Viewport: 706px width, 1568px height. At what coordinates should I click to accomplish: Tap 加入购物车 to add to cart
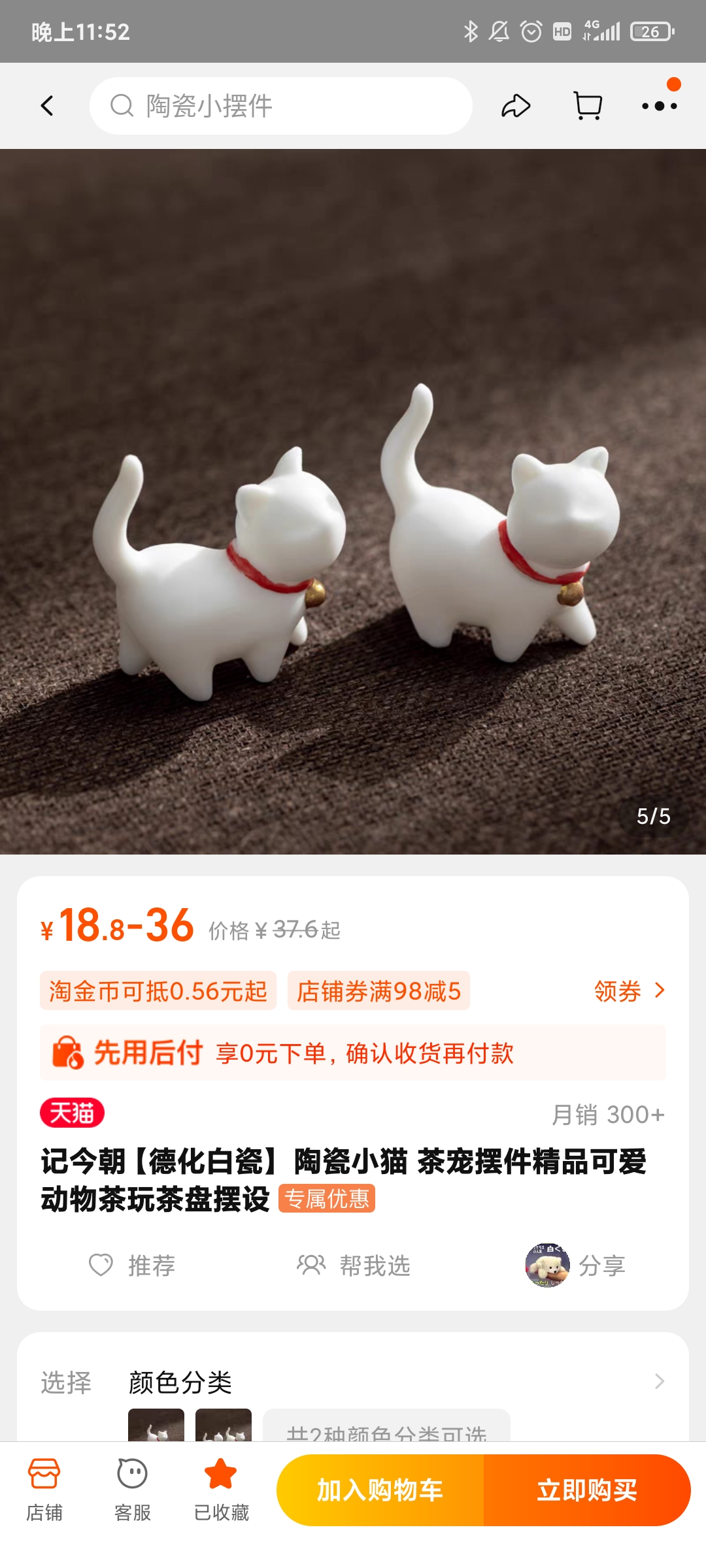tap(380, 1490)
